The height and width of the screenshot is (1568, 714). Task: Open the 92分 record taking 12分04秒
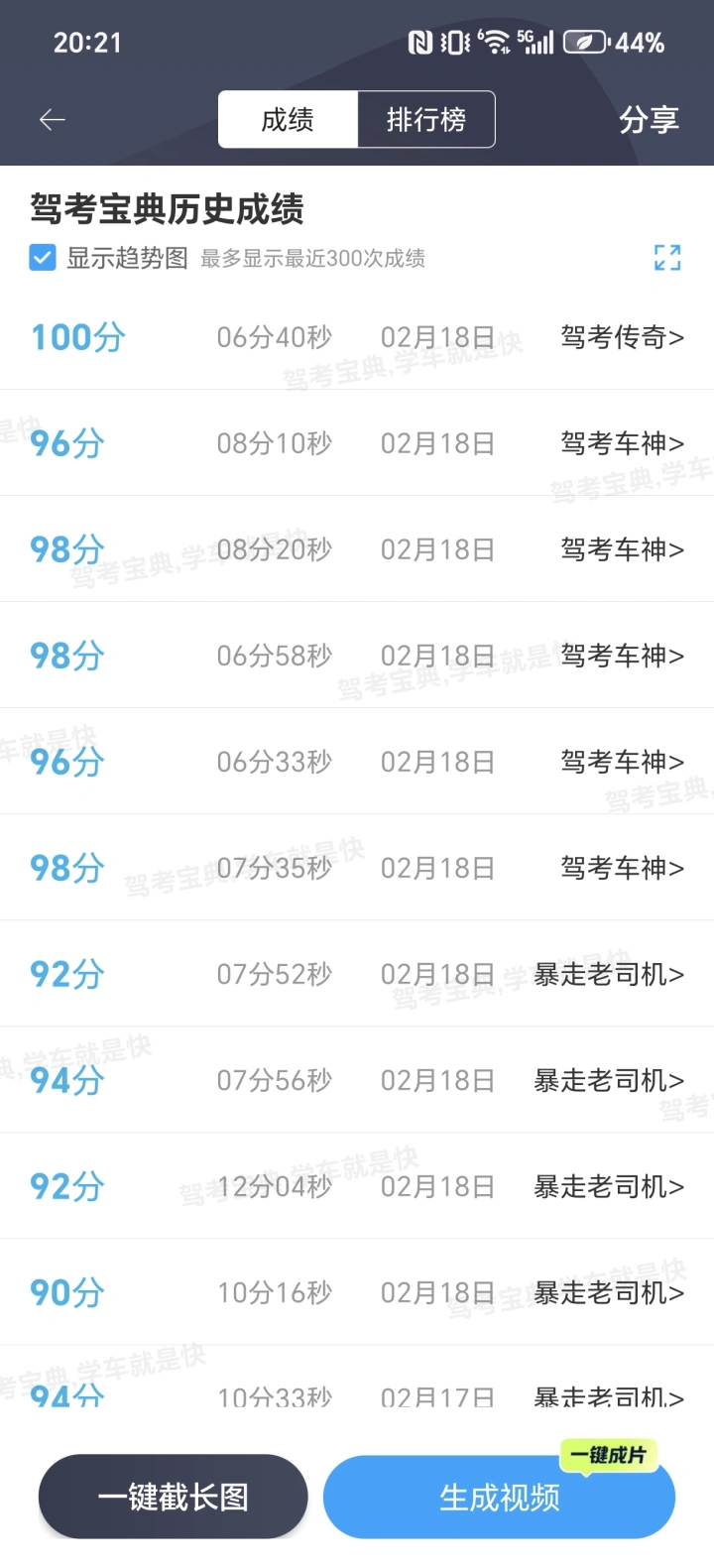[x=357, y=1186]
